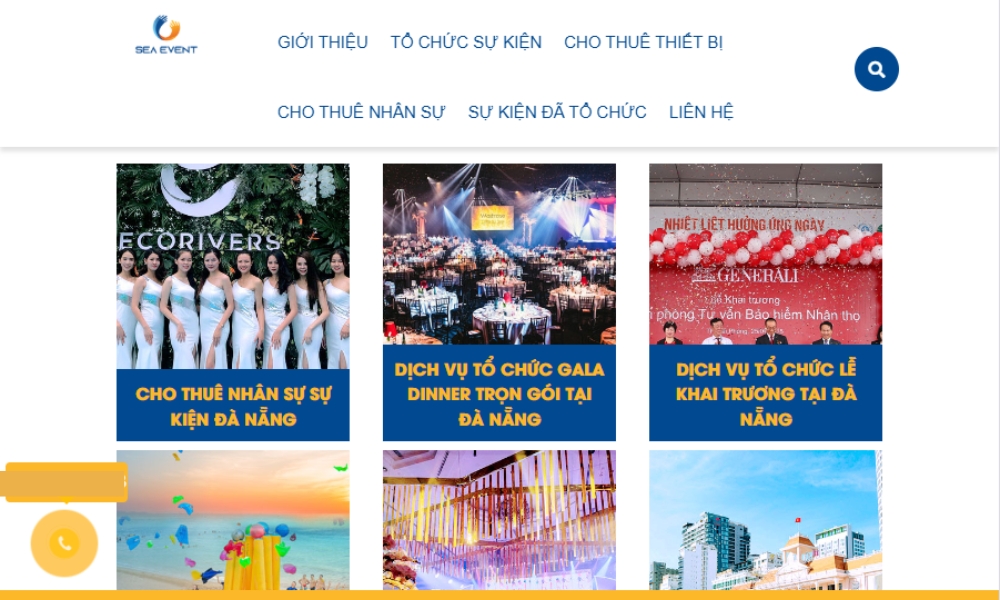1000x600 pixels.
Task: Select Cho Thuê Thiết Bị in the navigation
Action: 643,42
